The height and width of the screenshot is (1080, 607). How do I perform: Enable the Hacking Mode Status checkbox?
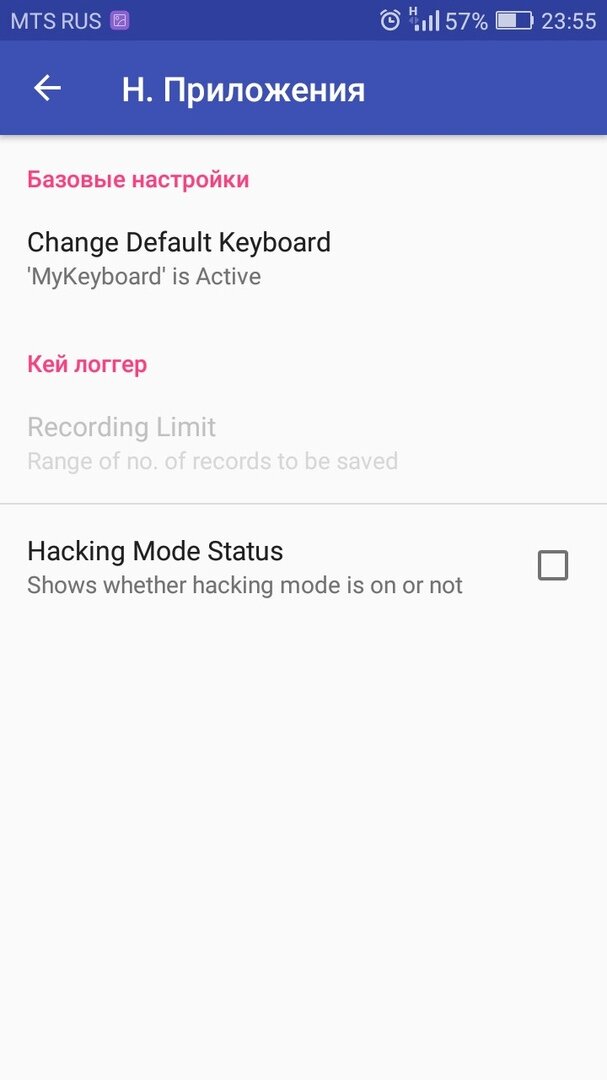pos(552,566)
